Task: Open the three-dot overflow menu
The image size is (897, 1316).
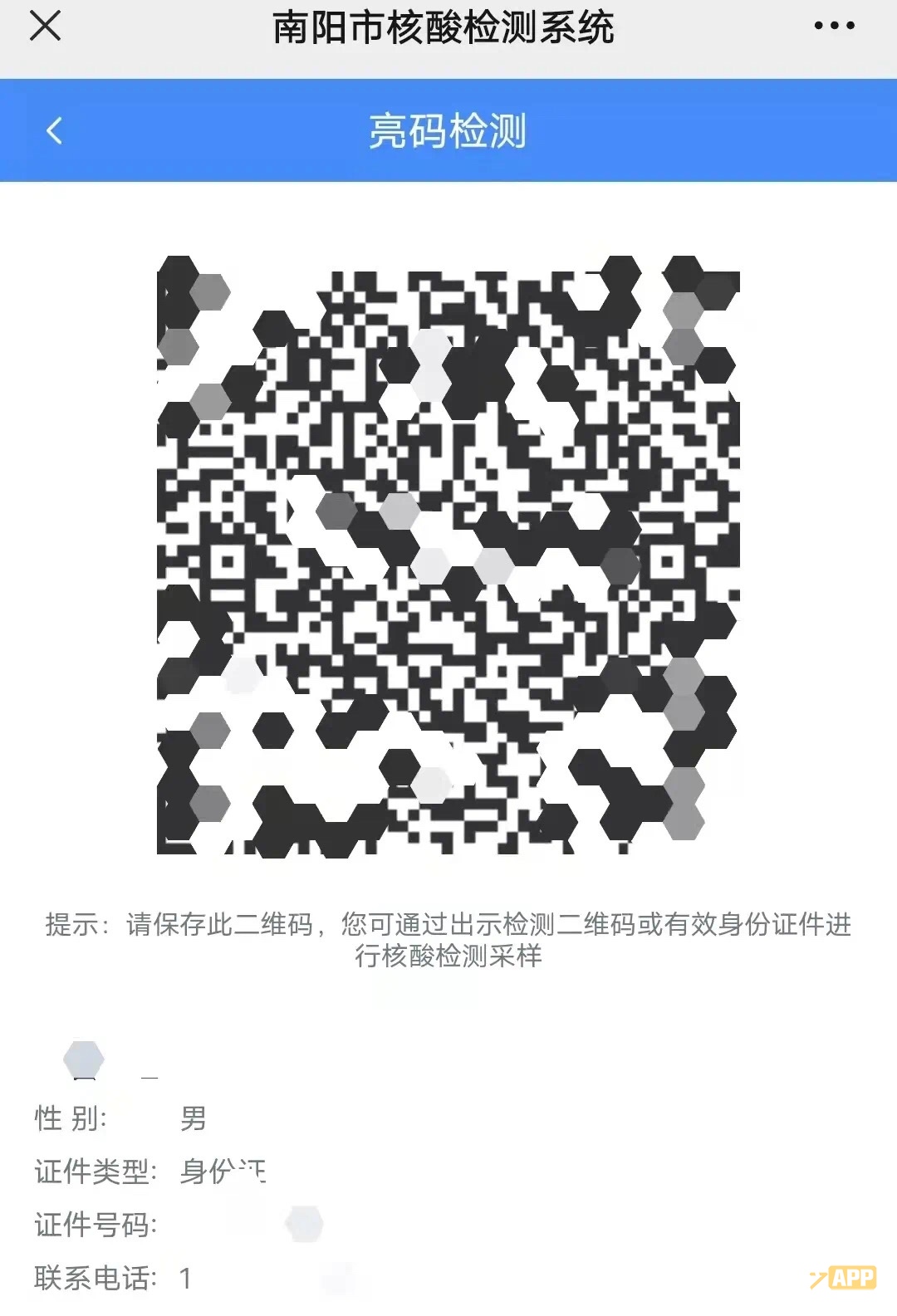Action: point(834,26)
